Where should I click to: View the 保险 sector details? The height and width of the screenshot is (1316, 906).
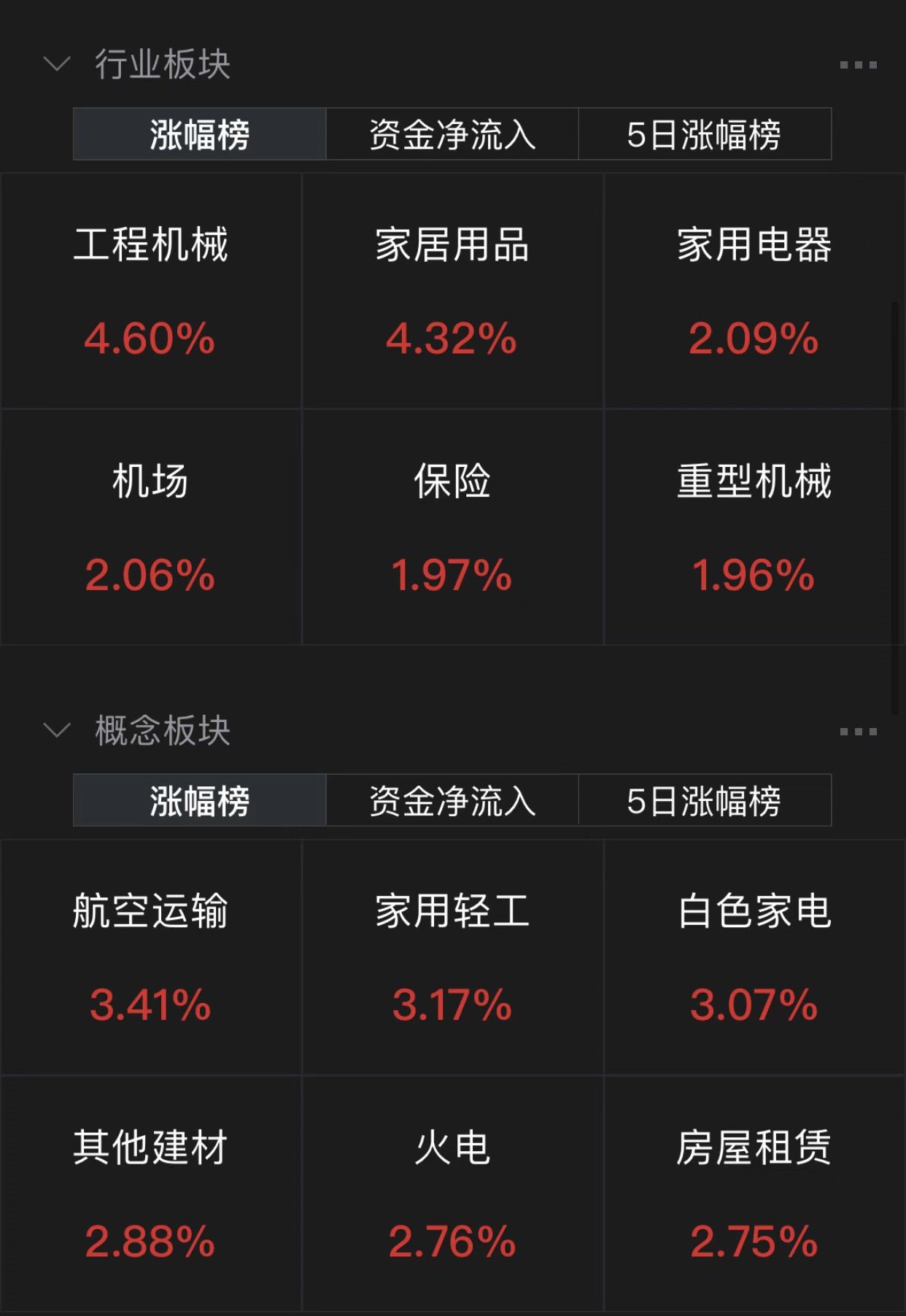(452, 527)
